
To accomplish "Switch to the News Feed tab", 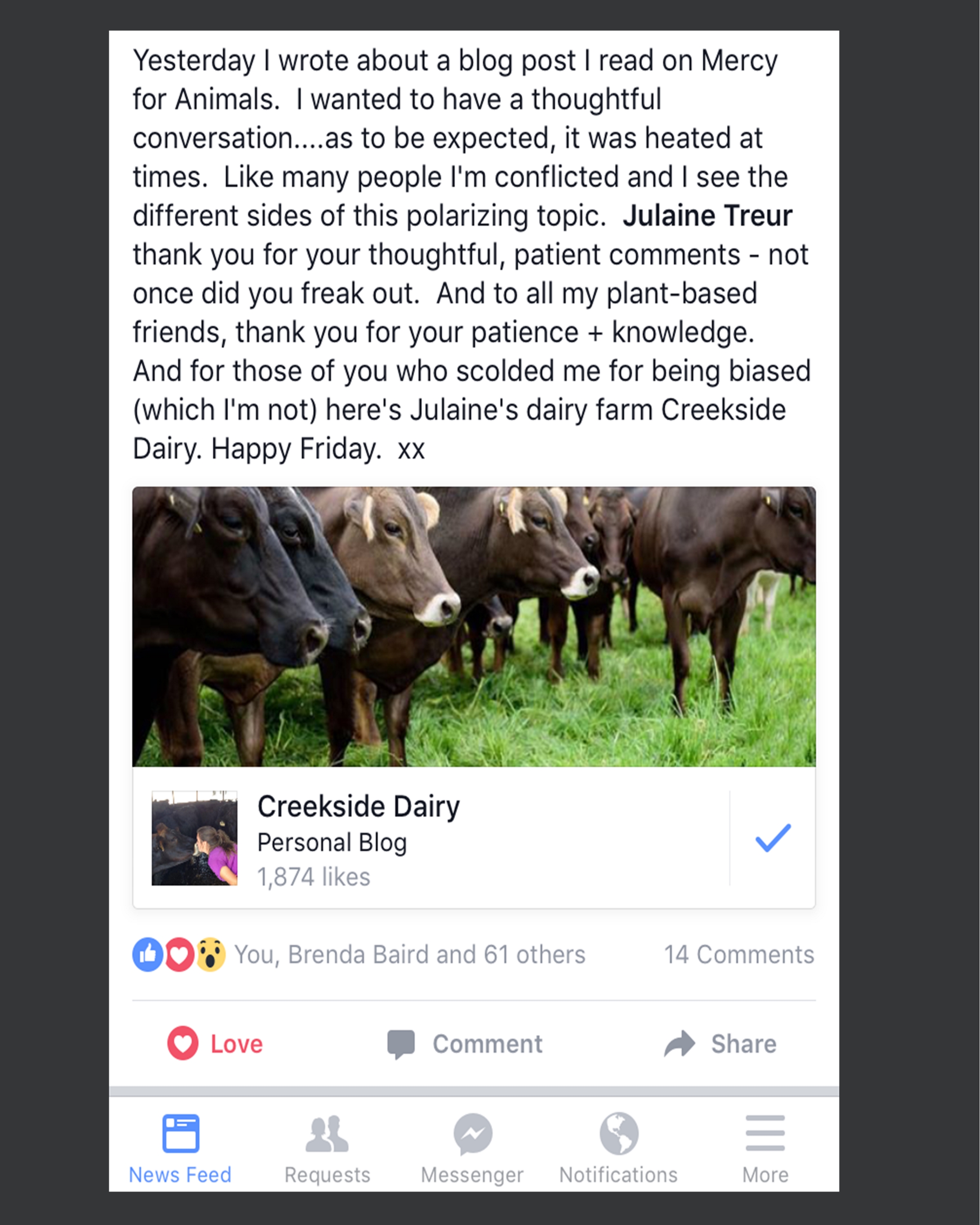I will click(x=180, y=1148).
